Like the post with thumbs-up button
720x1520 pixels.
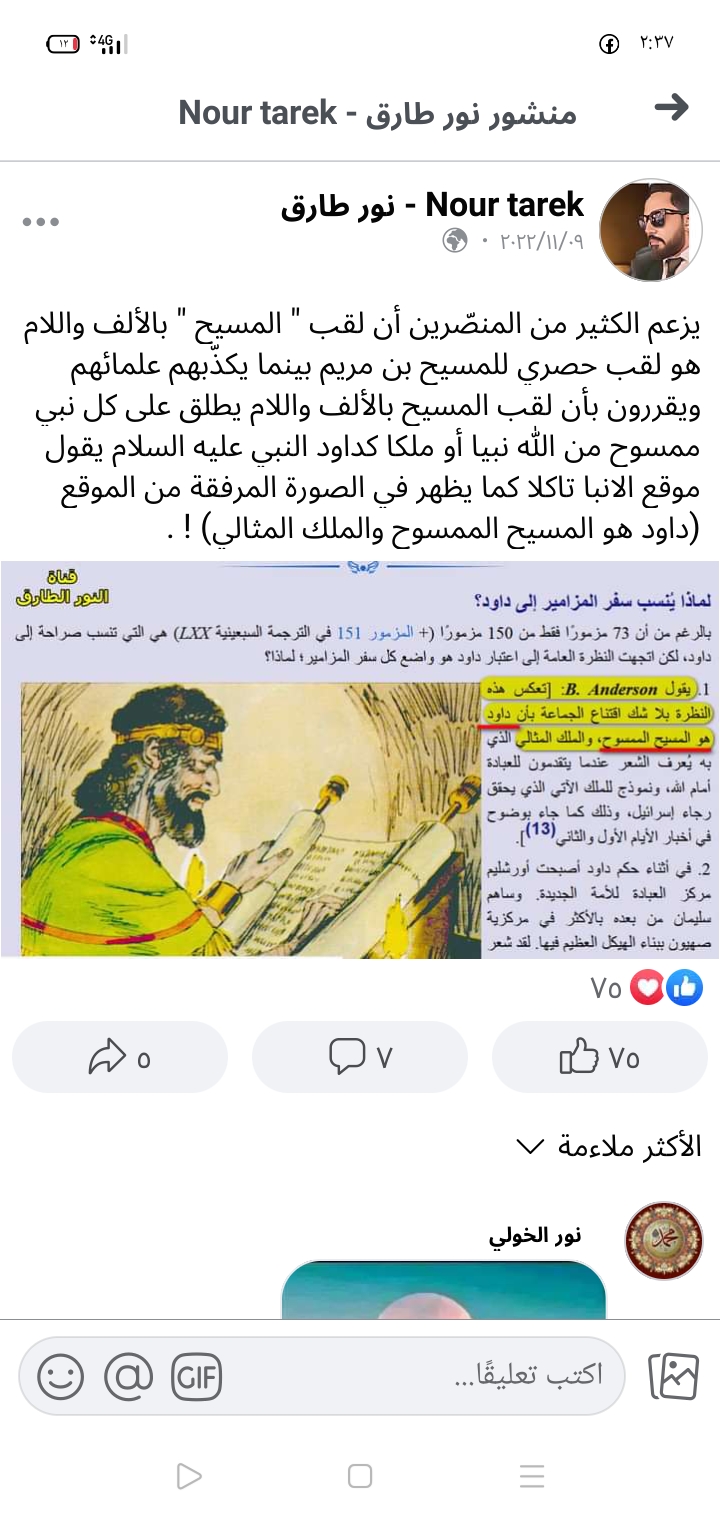599,1056
